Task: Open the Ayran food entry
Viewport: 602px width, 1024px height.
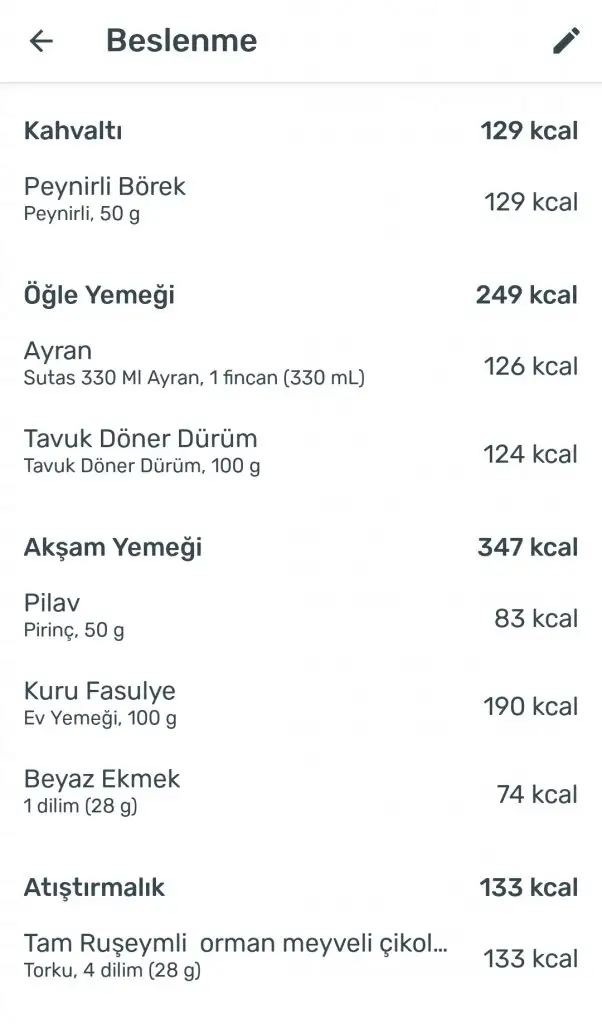Action: click(x=300, y=364)
